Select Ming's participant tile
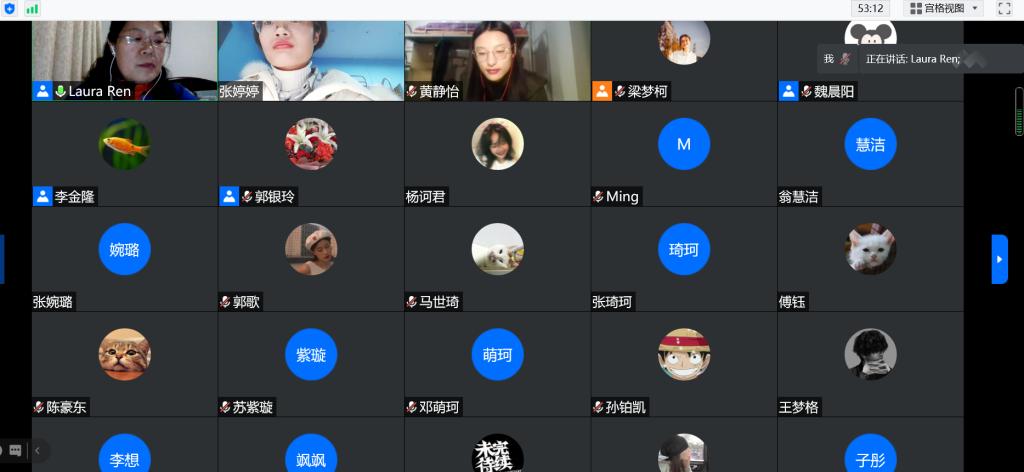 coord(684,153)
